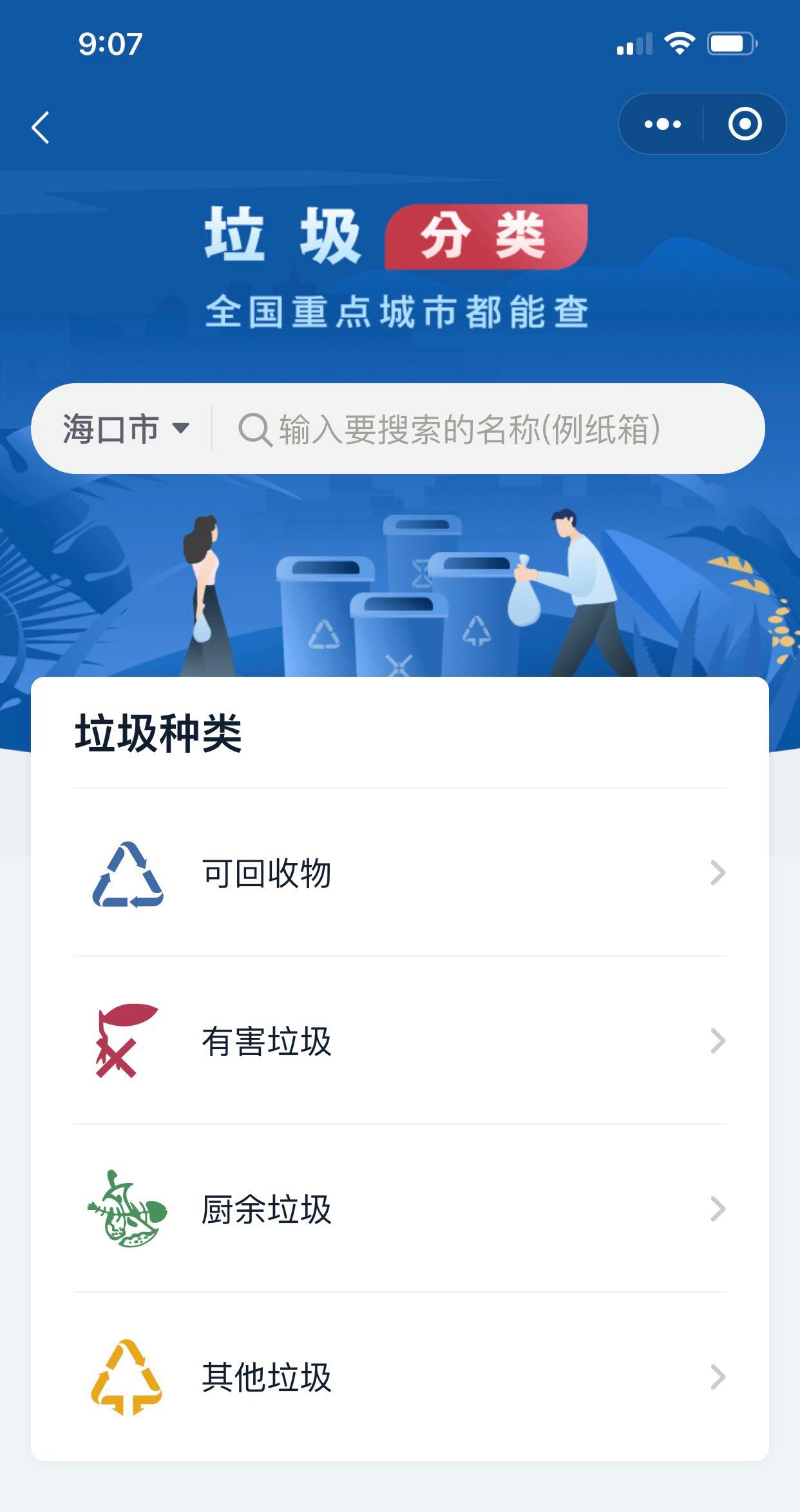800x1512 pixels.
Task: Open the mini program more-options menu
Action: [662, 124]
